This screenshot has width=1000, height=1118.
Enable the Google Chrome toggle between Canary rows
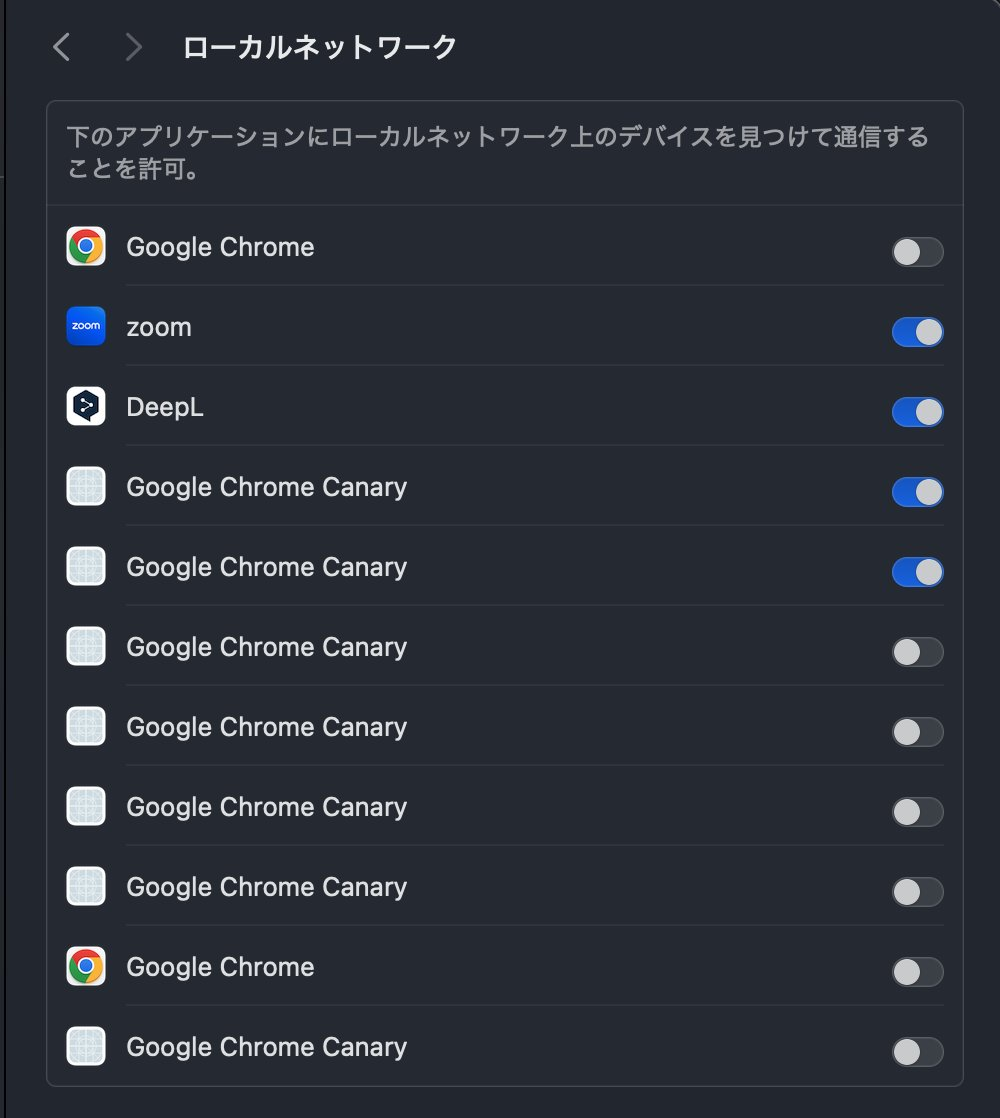(917, 972)
